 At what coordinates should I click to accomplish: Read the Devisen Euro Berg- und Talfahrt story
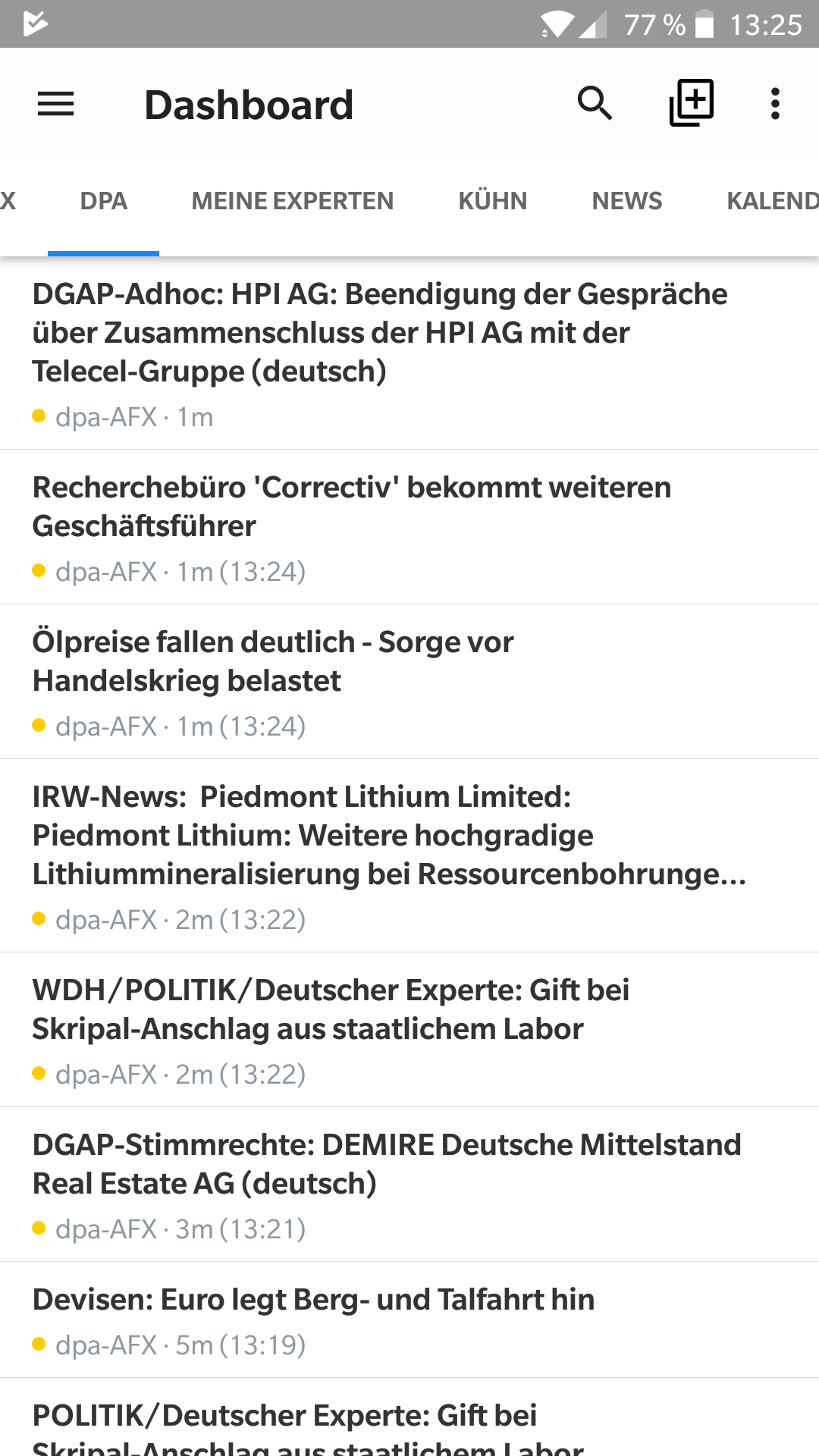(x=409, y=1320)
